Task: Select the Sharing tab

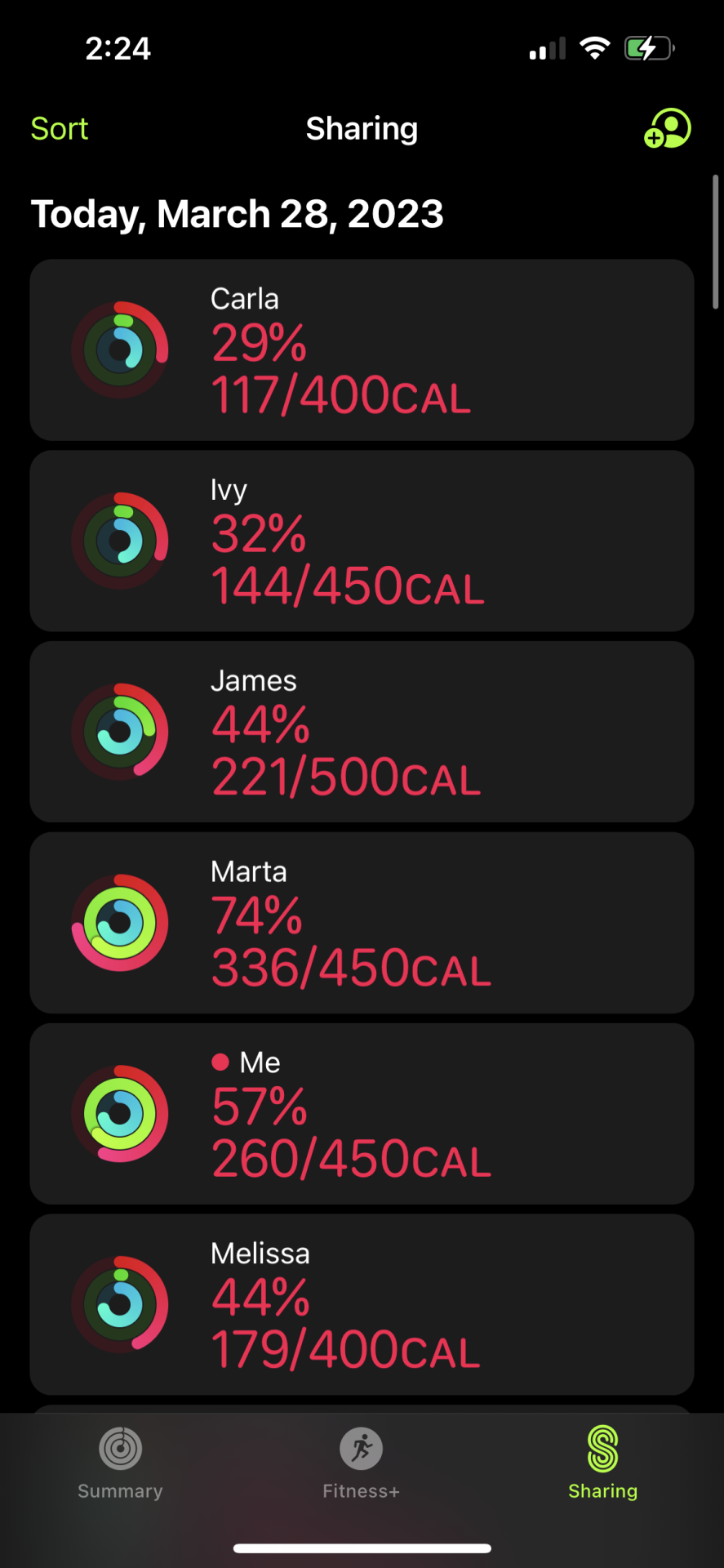Action: 602,1463
